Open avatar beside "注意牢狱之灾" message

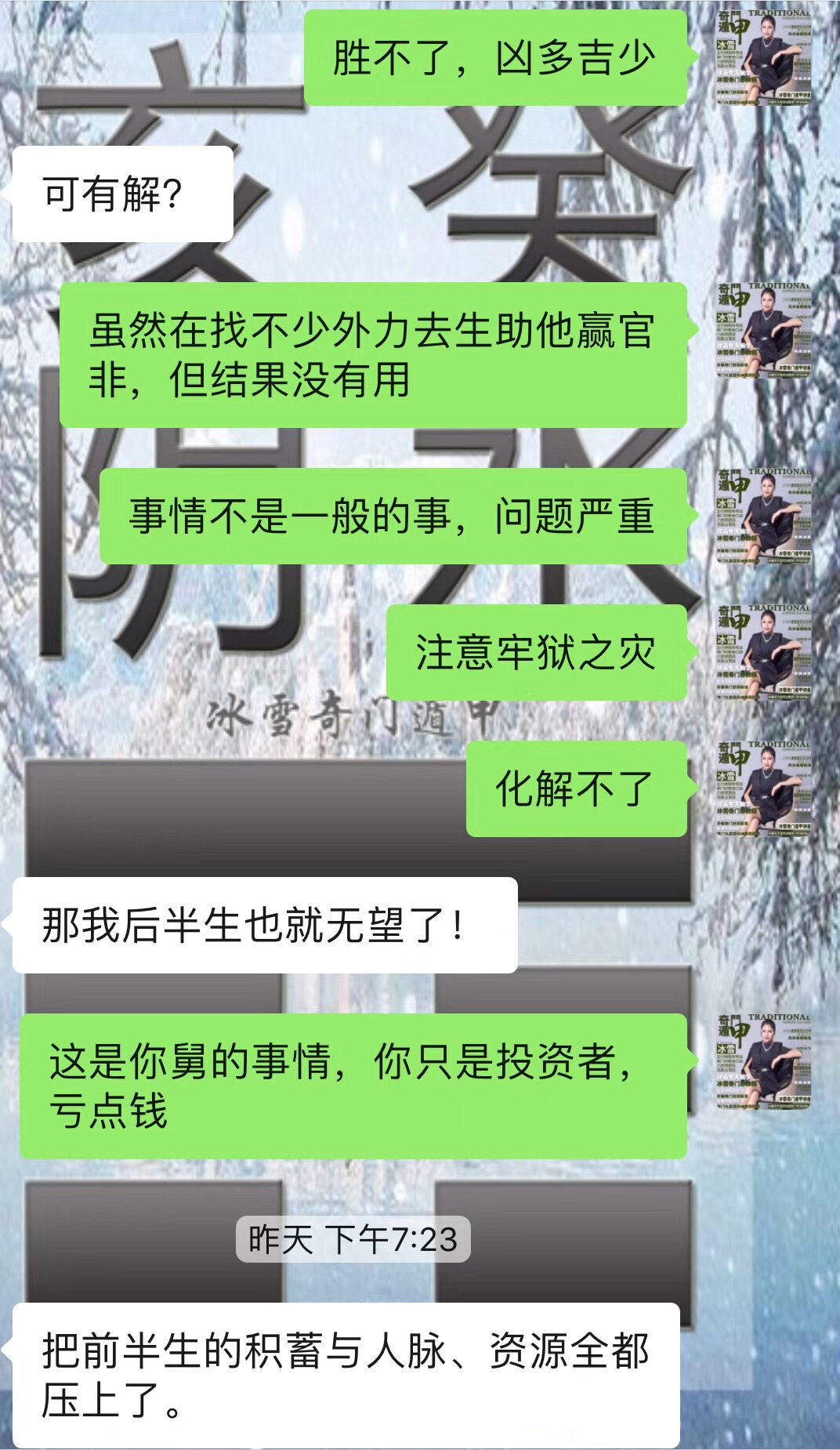(762, 652)
